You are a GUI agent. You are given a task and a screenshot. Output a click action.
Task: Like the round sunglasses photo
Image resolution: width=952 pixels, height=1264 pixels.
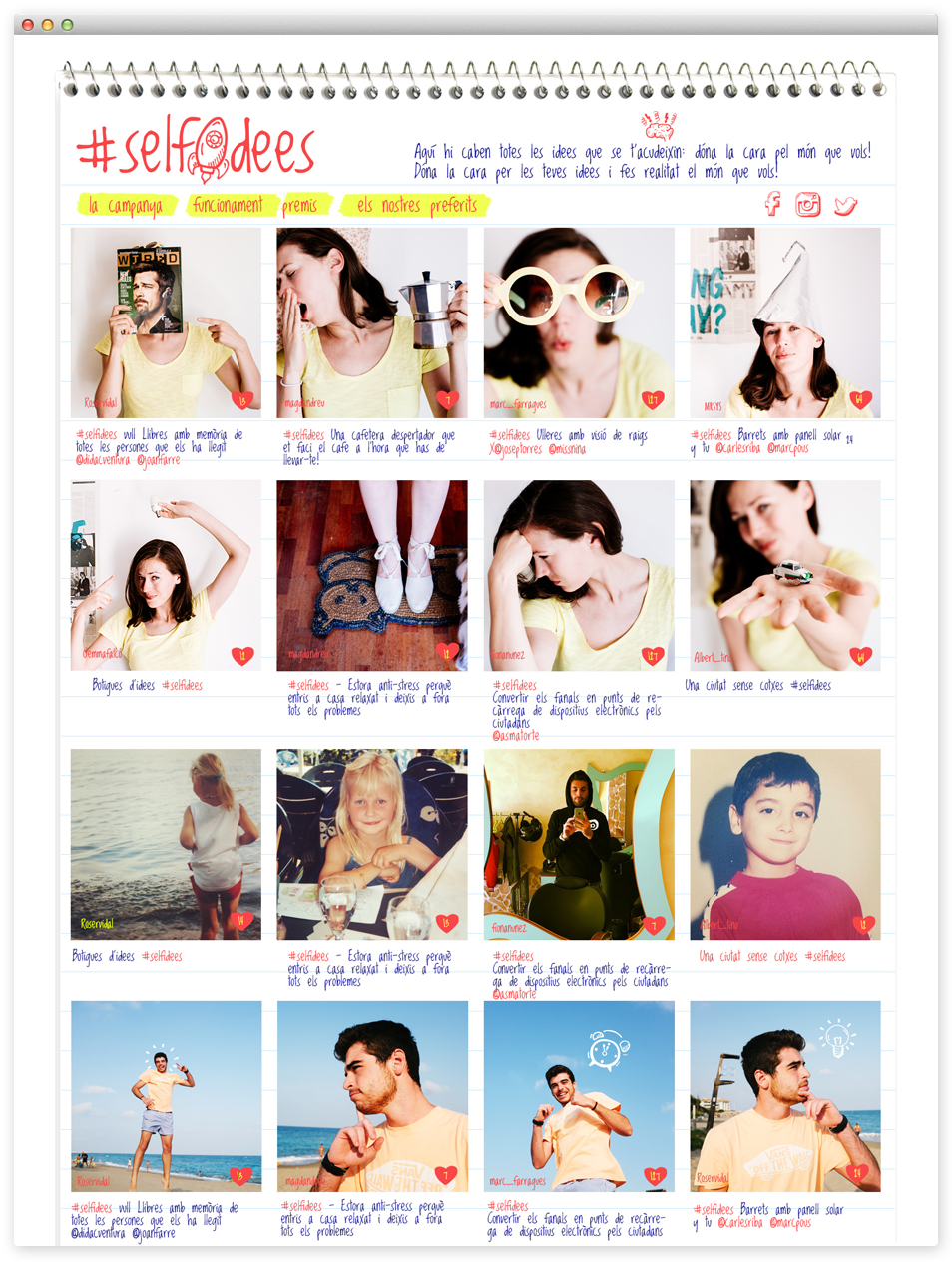(653, 400)
